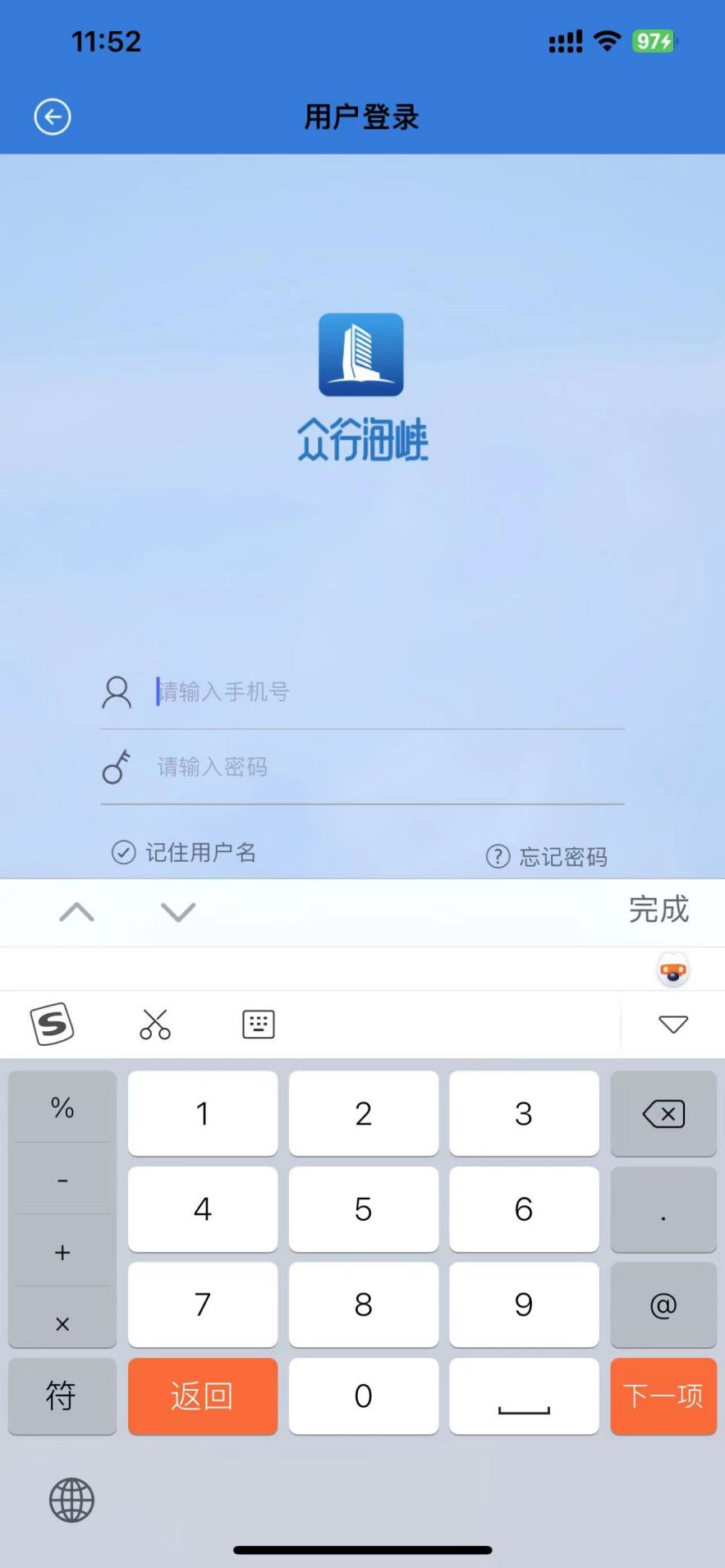Open the 忘记密码 link
Image resolution: width=725 pixels, height=1568 pixels.
tap(548, 857)
